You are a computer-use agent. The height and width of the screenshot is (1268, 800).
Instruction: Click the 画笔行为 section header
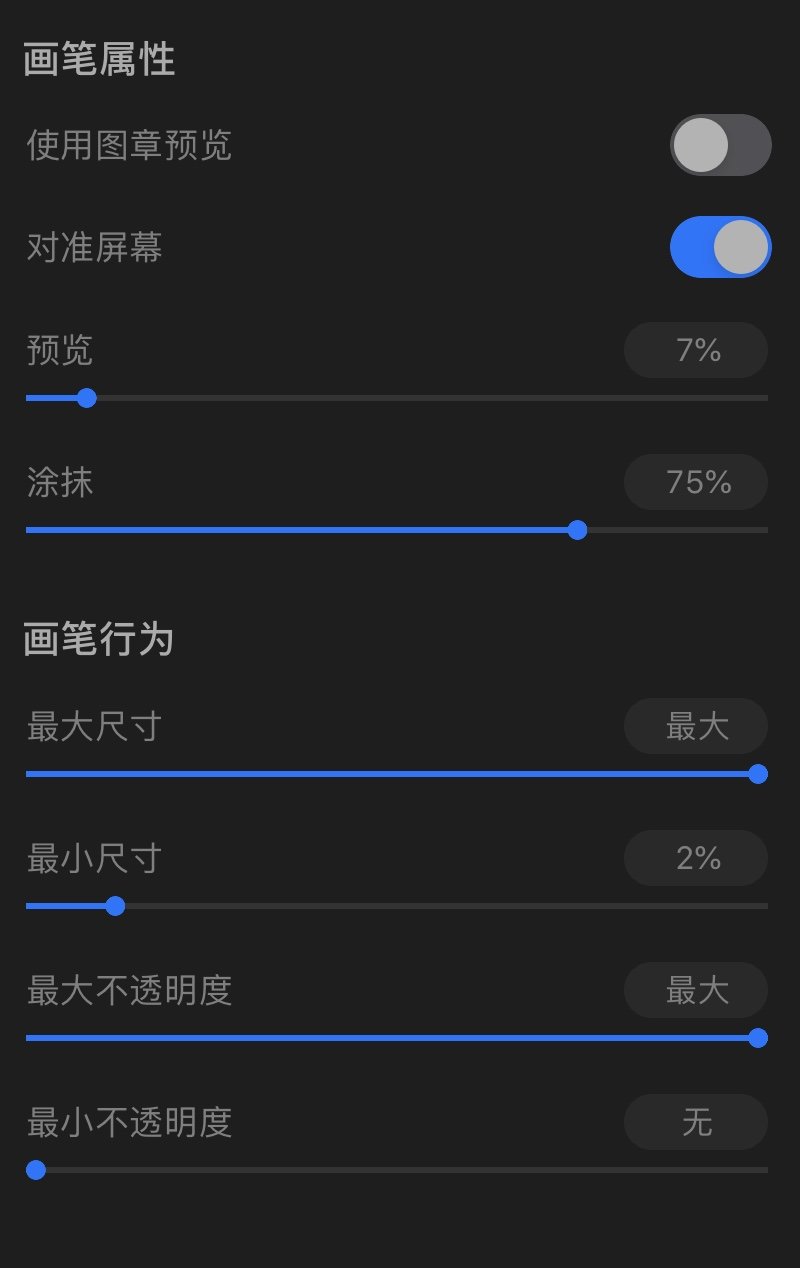coord(97,642)
